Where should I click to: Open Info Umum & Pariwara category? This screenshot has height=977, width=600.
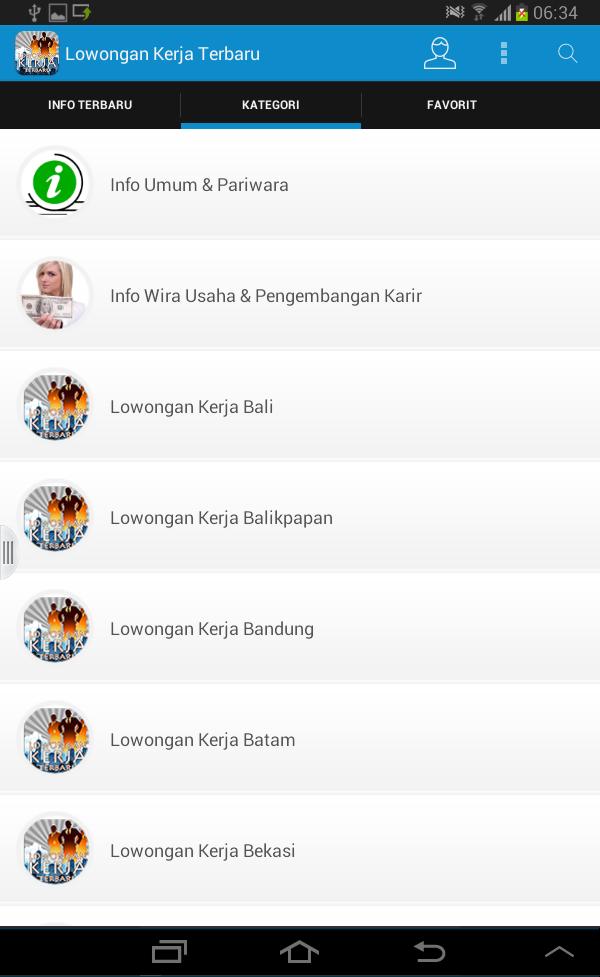(300, 185)
